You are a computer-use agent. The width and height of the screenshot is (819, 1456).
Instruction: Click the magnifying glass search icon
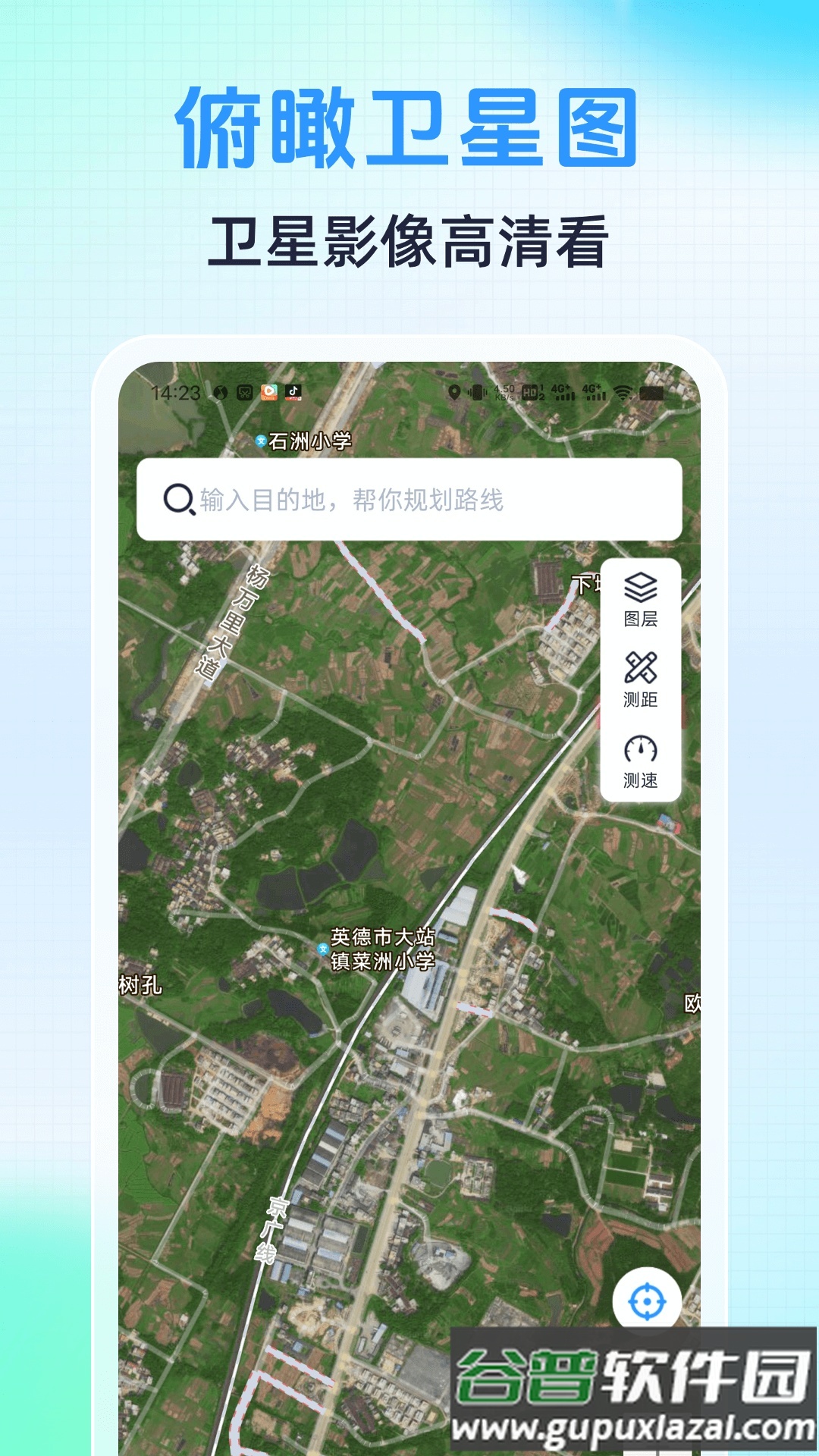coord(178,498)
